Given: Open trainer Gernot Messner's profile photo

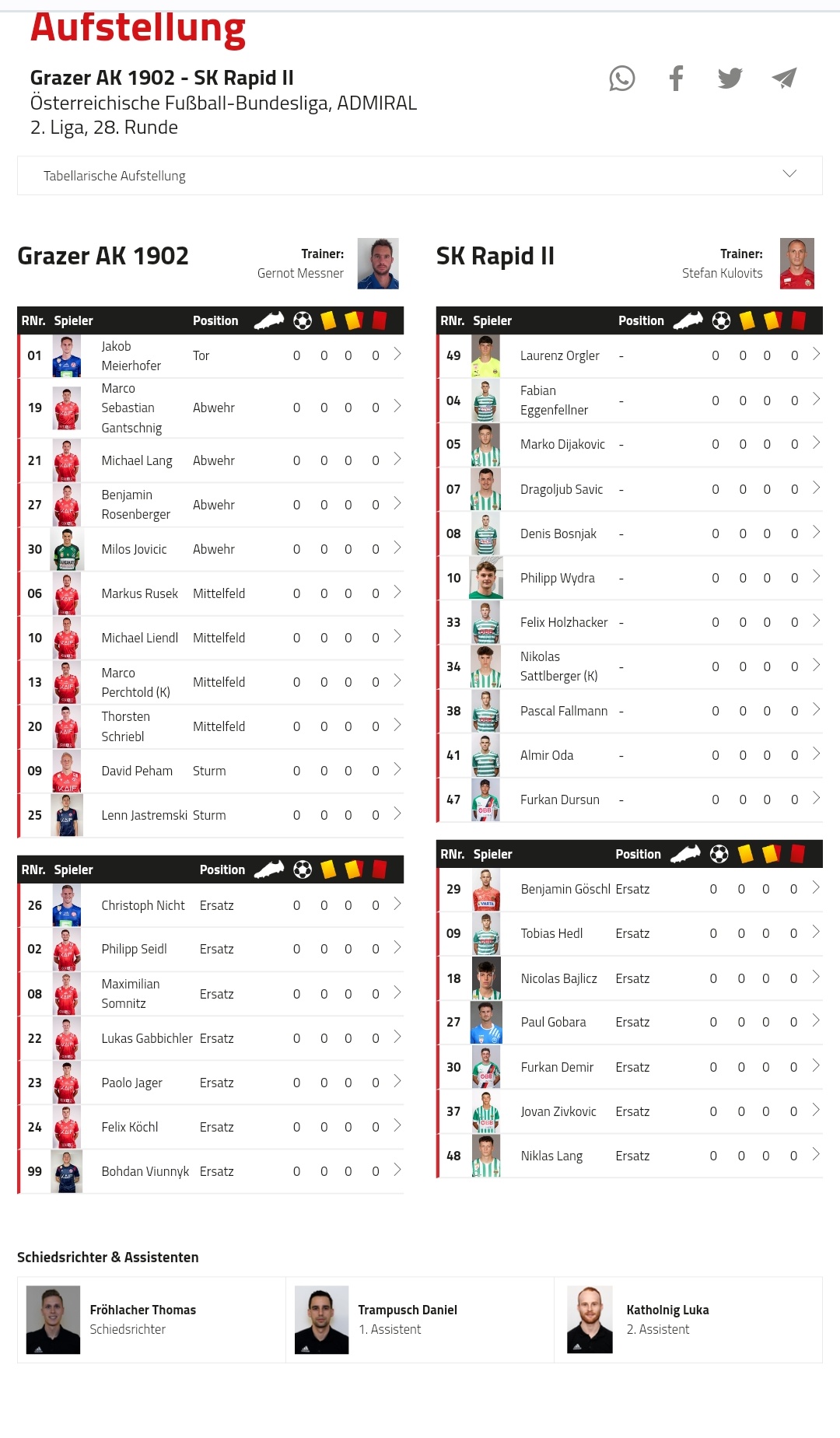Looking at the screenshot, I should point(378,264).
